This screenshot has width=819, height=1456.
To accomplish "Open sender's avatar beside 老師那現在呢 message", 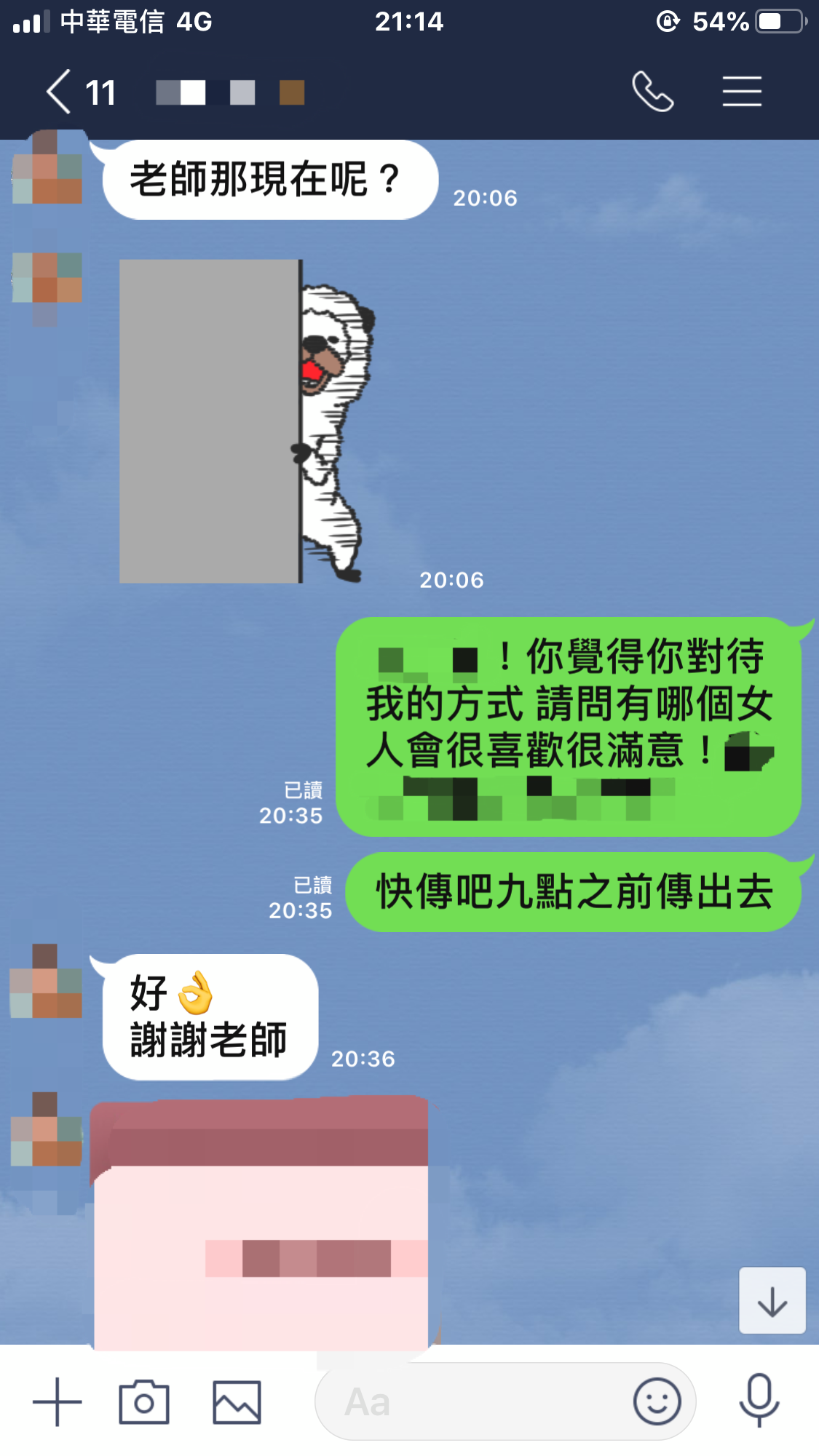I will (x=47, y=169).
